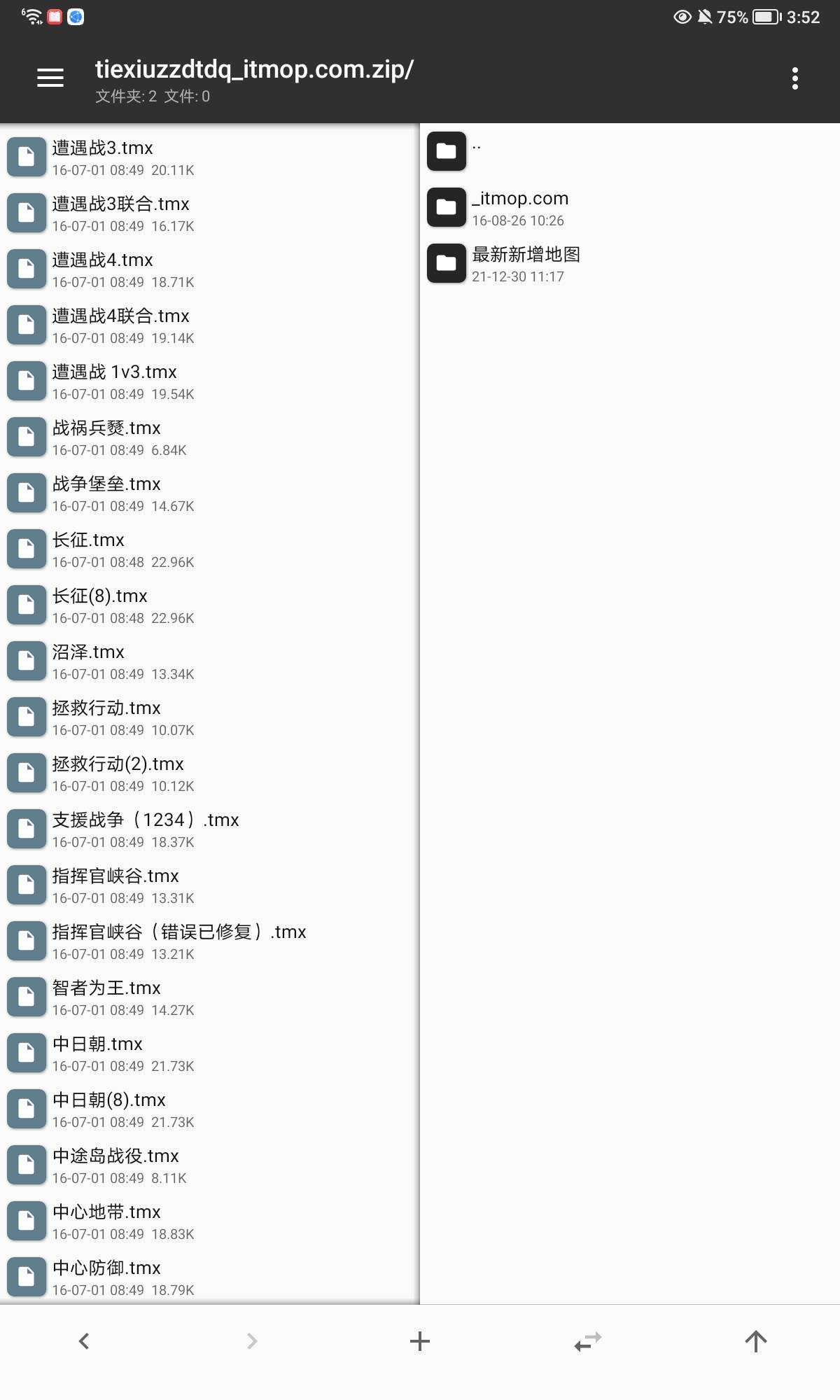Swap panels with the two-arrow icon

click(x=588, y=1341)
